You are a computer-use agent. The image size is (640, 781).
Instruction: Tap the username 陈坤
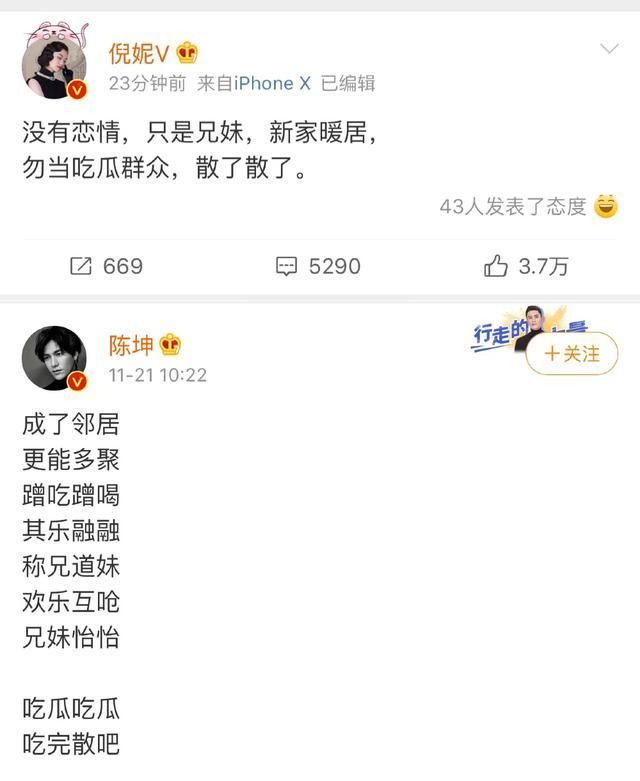131,346
